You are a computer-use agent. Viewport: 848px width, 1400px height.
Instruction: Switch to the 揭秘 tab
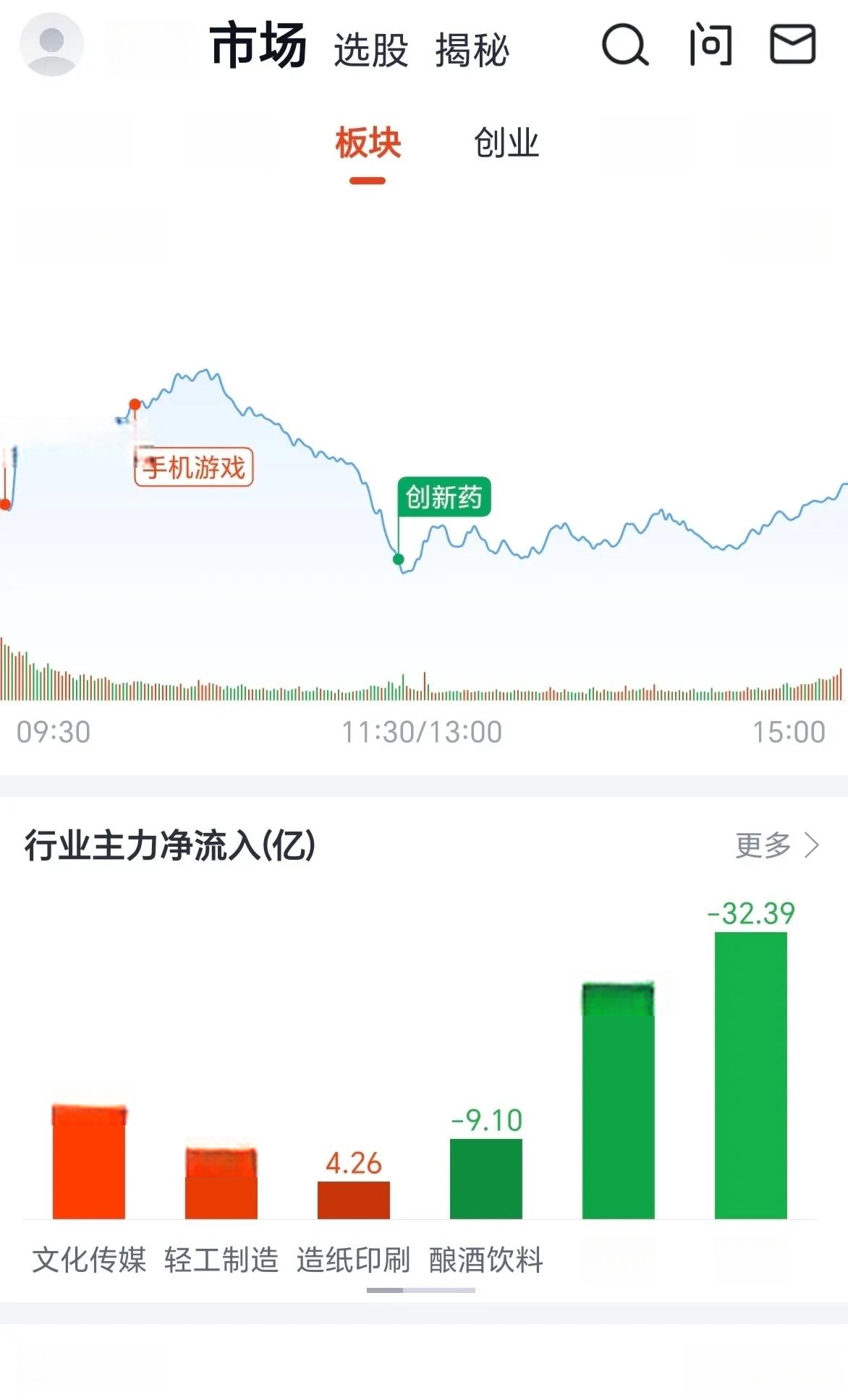tap(472, 50)
